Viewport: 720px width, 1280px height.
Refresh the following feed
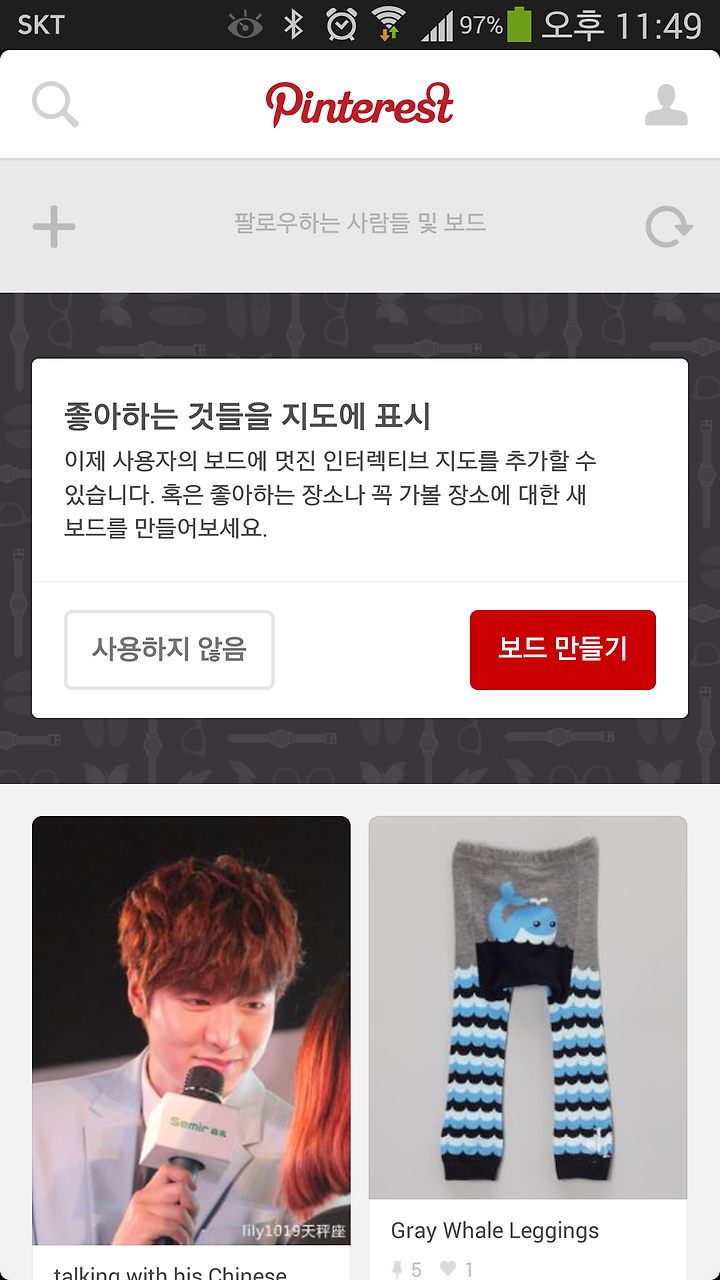tap(668, 227)
